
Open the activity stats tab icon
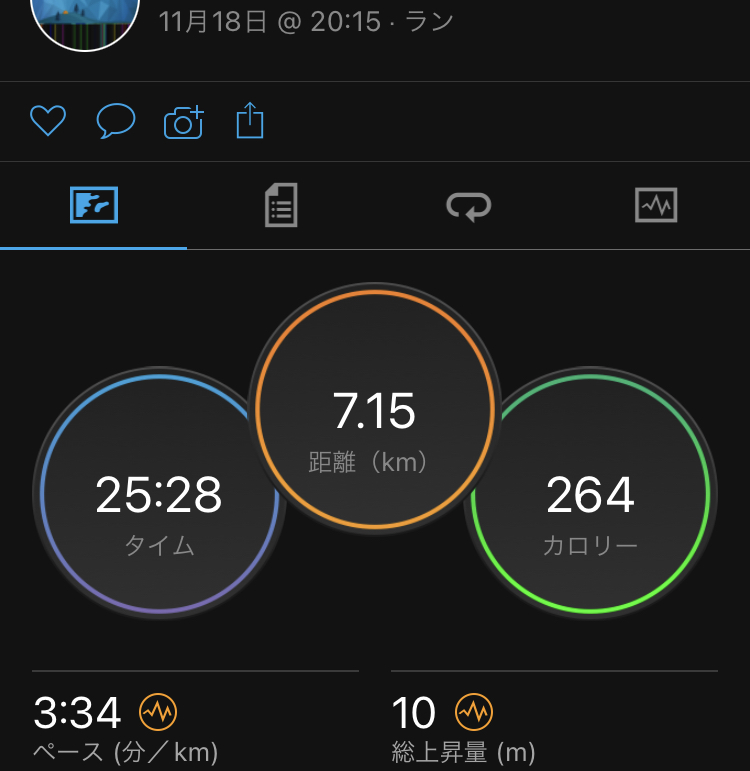click(93, 205)
